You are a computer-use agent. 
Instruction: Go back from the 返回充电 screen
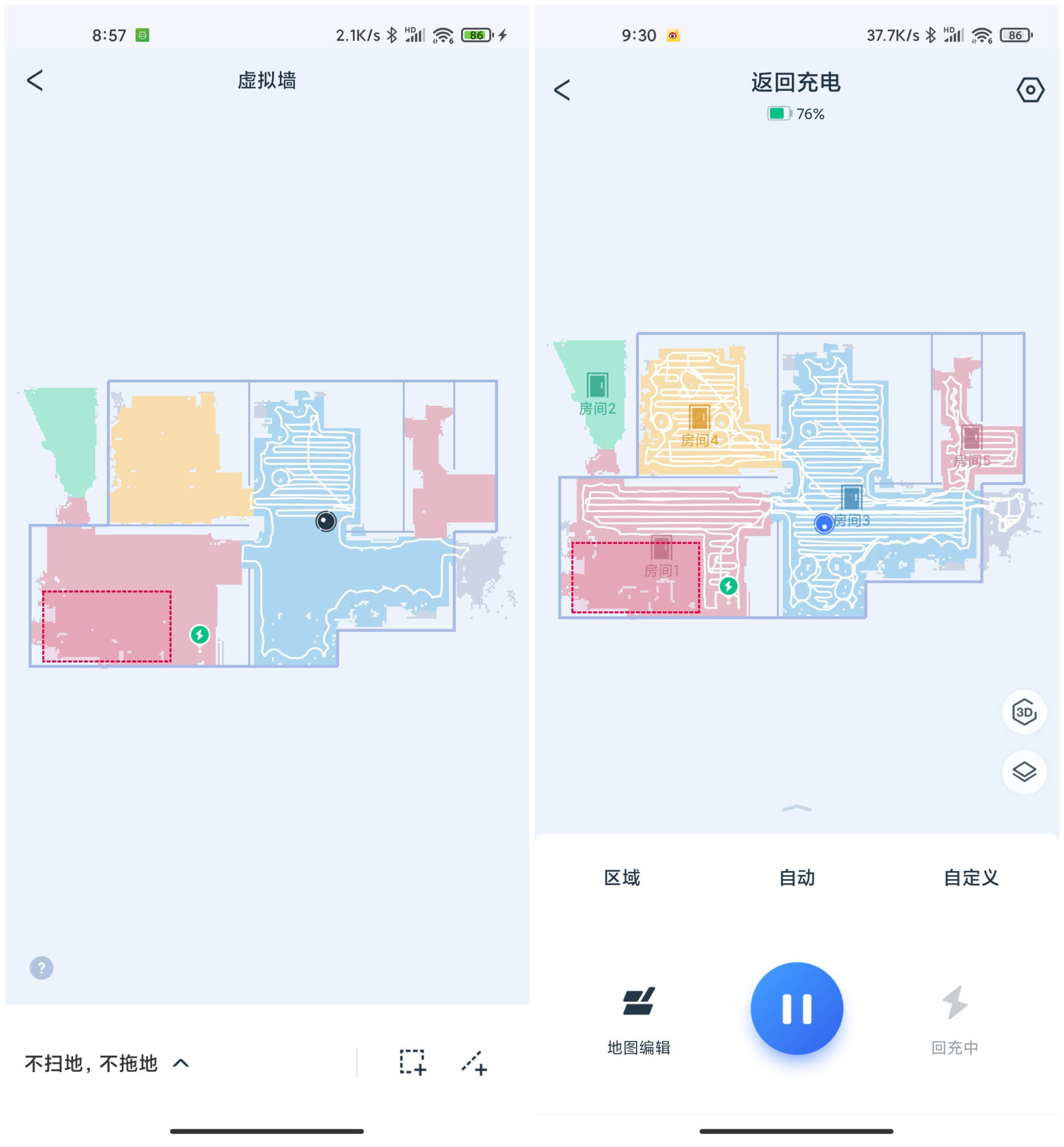tap(562, 90)
